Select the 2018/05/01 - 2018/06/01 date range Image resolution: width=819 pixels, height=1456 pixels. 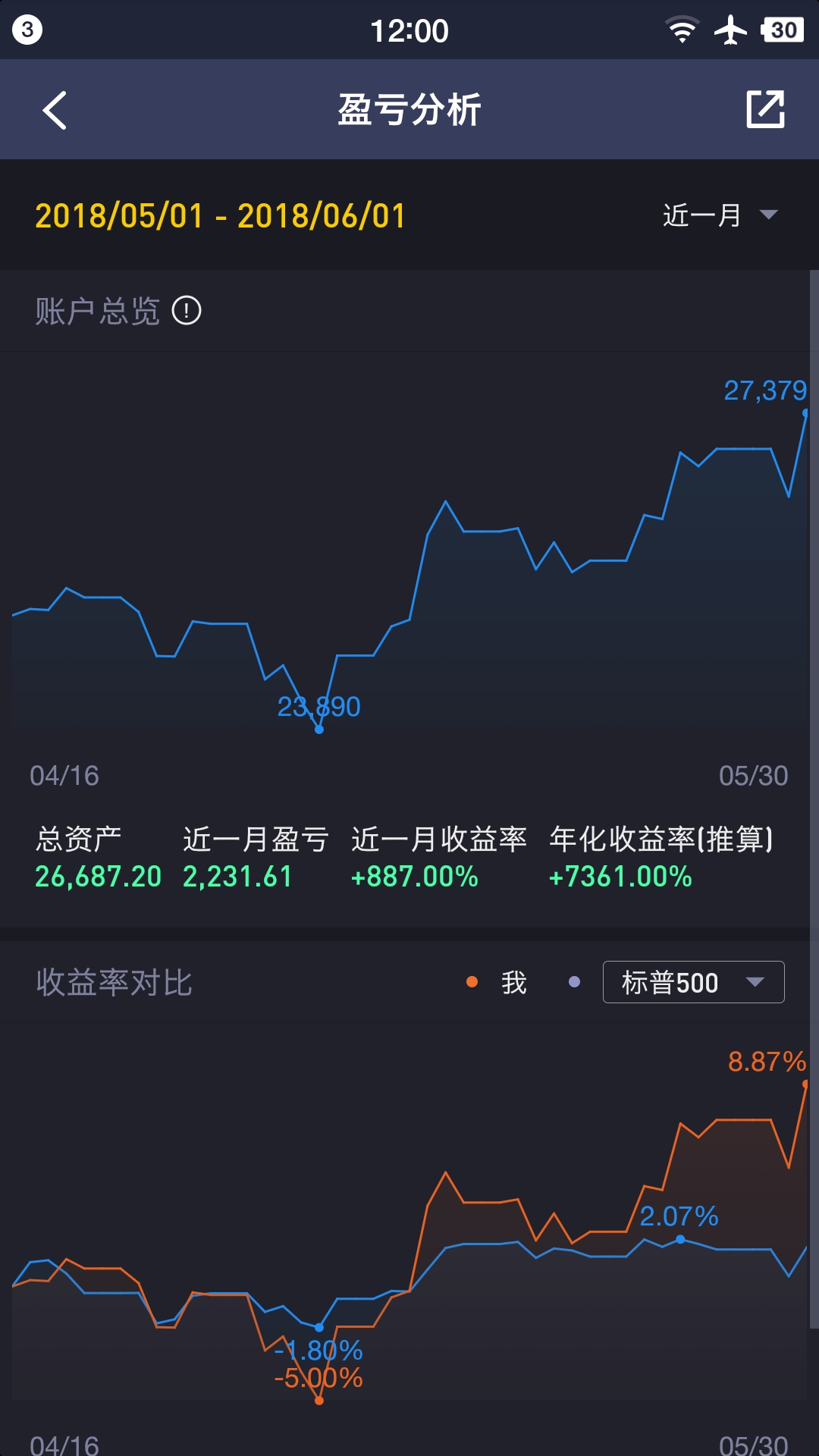tap(220, 216)
